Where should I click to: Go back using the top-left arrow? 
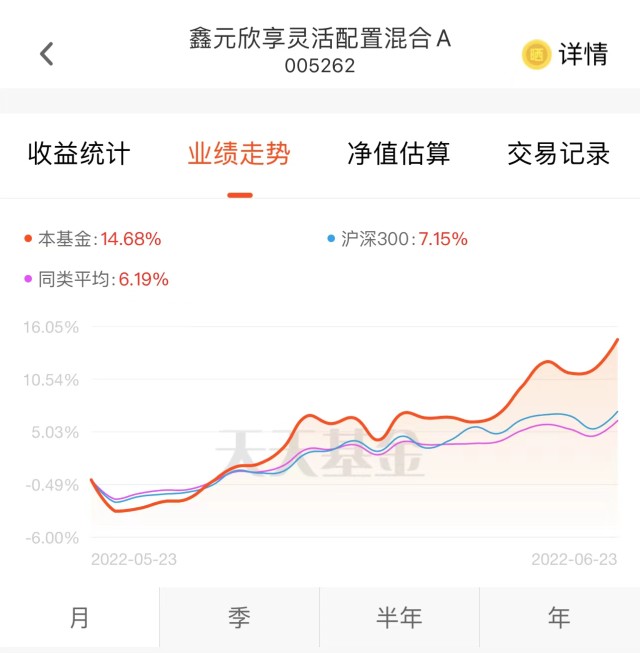tap(46, 53)
